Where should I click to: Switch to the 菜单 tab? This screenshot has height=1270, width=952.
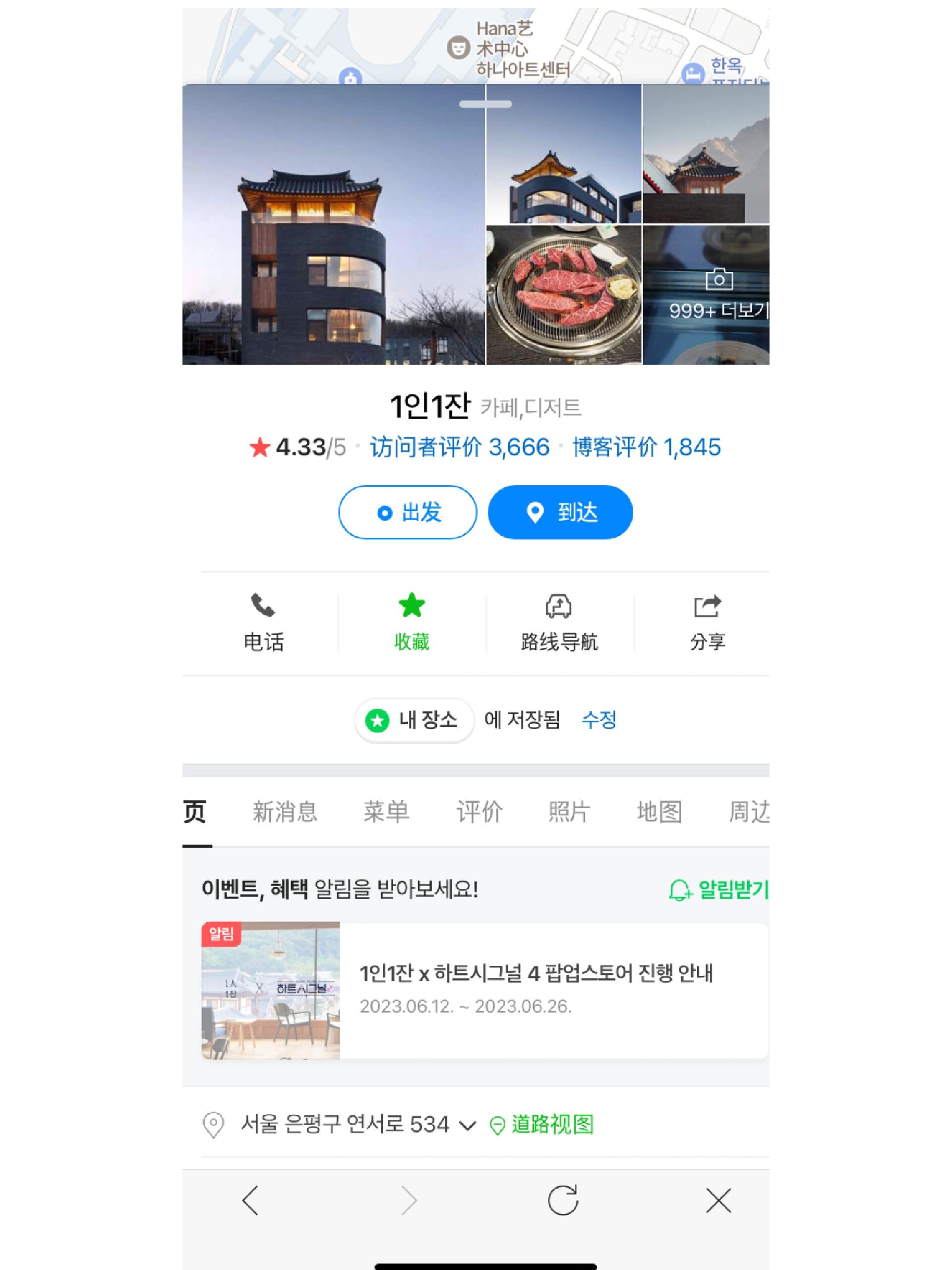(x=386, y=812)
